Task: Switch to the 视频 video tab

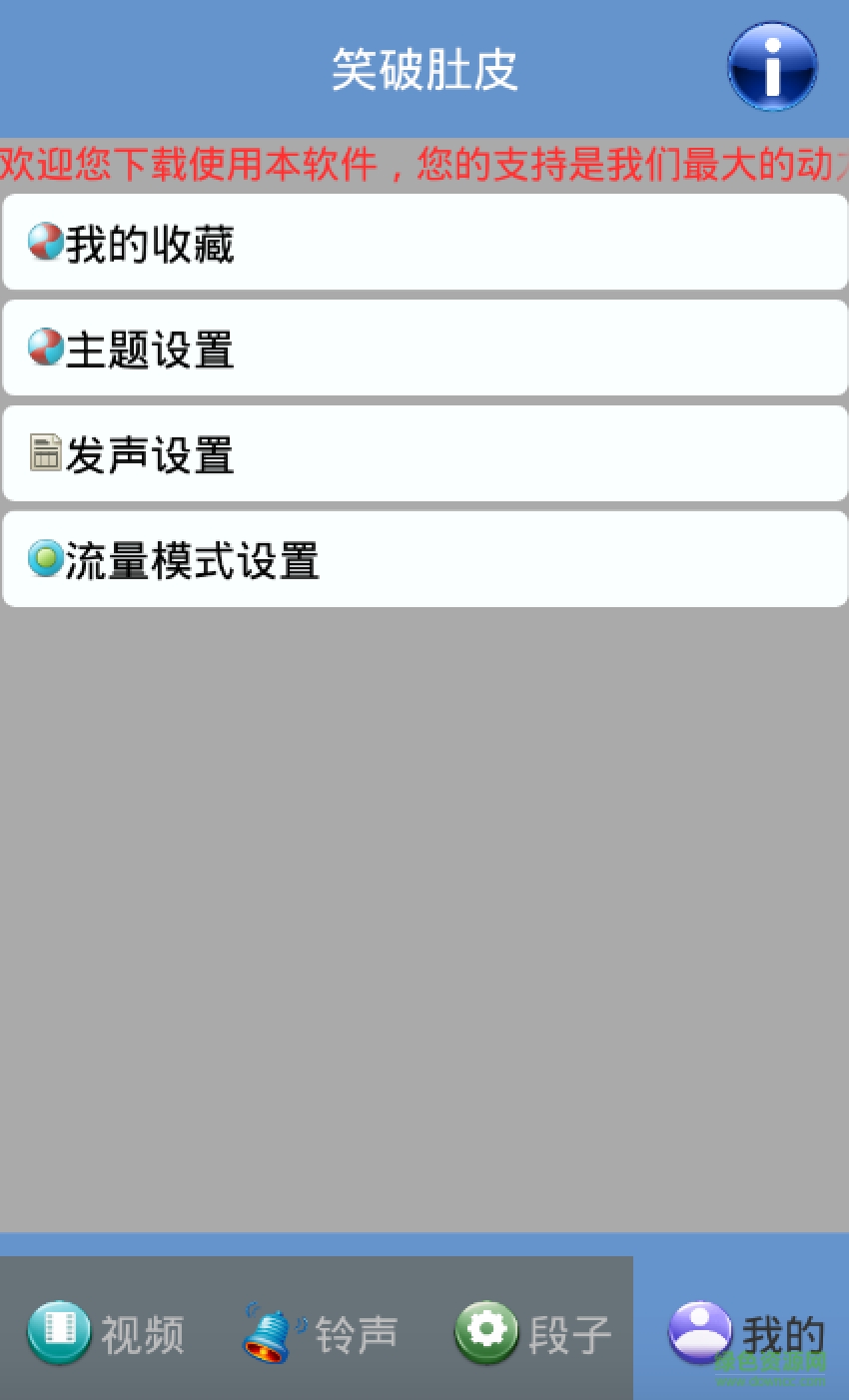Action: (x=106, y=1332)
